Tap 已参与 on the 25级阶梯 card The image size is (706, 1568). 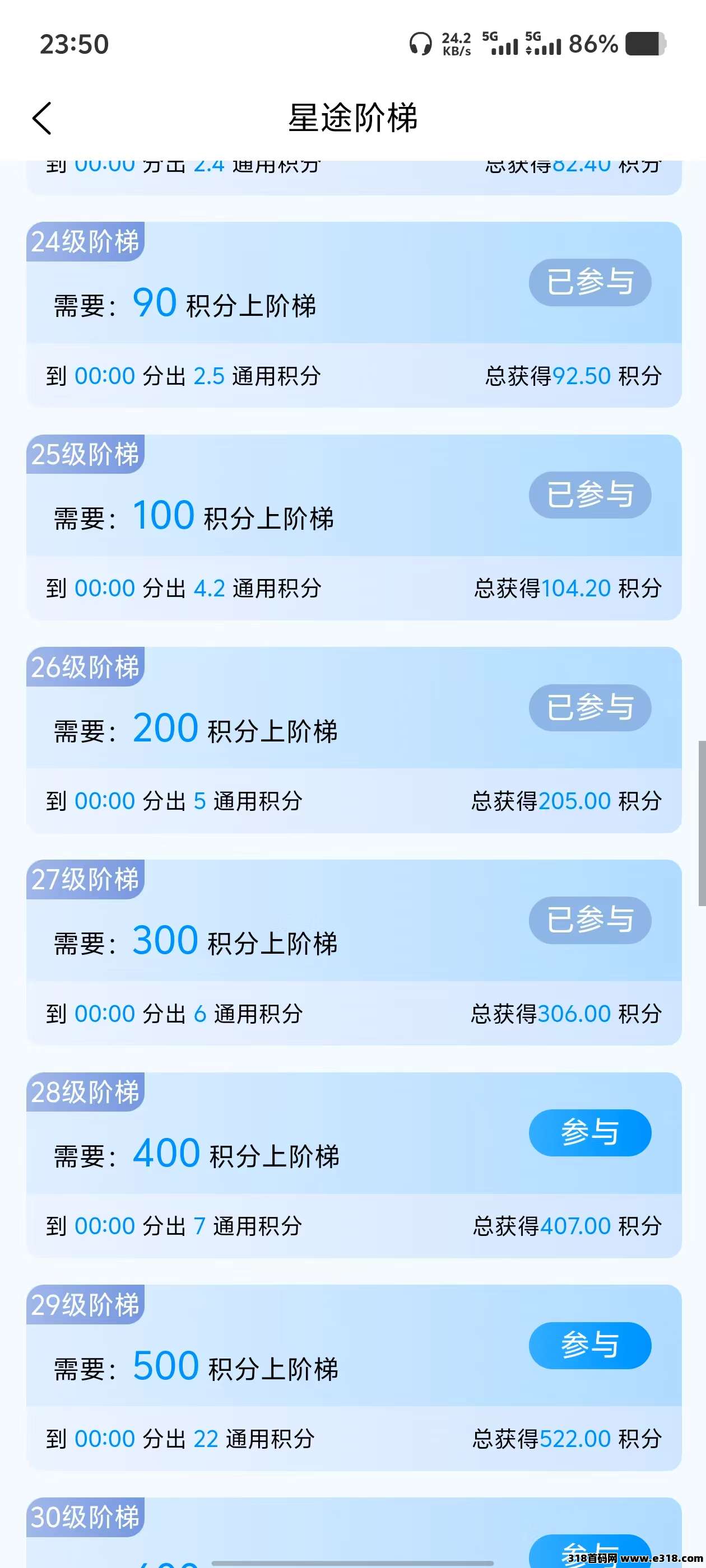click(x=589, y=494)
